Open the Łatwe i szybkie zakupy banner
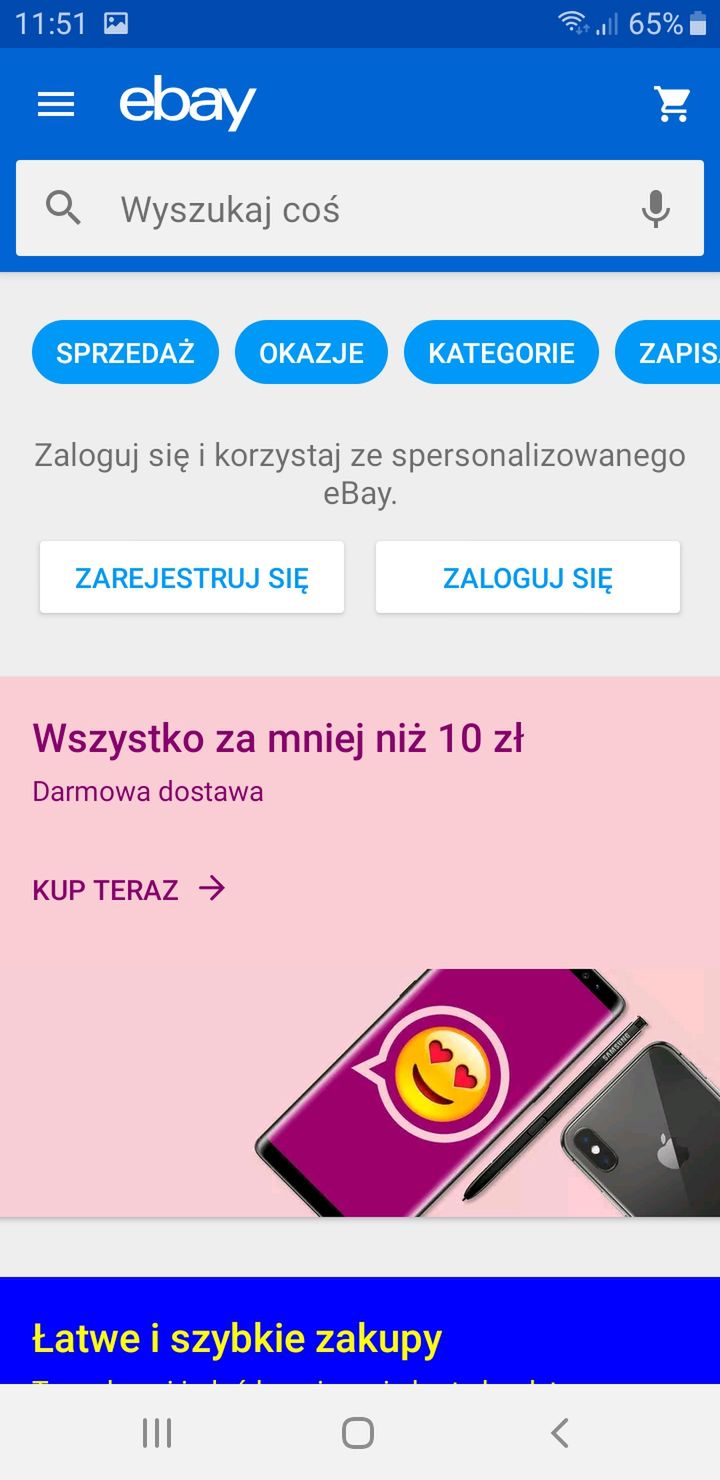This screenshot has height=1480, width=720. 360,1331
